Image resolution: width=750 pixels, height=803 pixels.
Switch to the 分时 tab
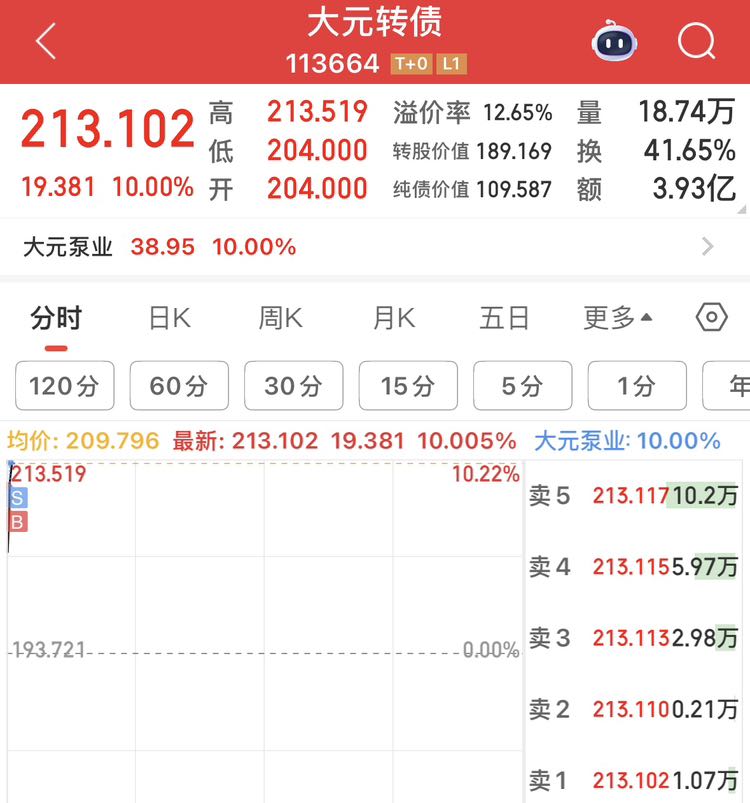[56, 319]
